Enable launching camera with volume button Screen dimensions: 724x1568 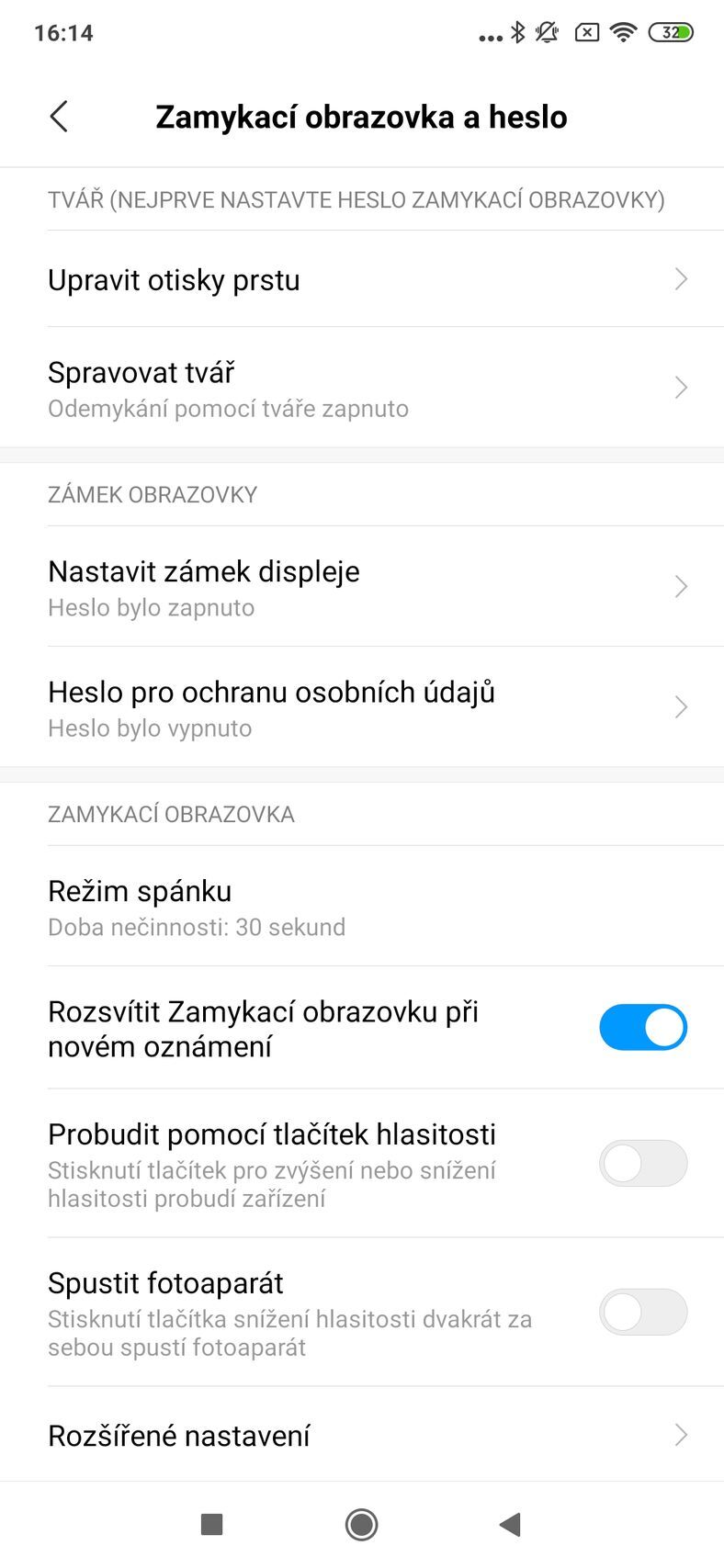[642, 1312]
